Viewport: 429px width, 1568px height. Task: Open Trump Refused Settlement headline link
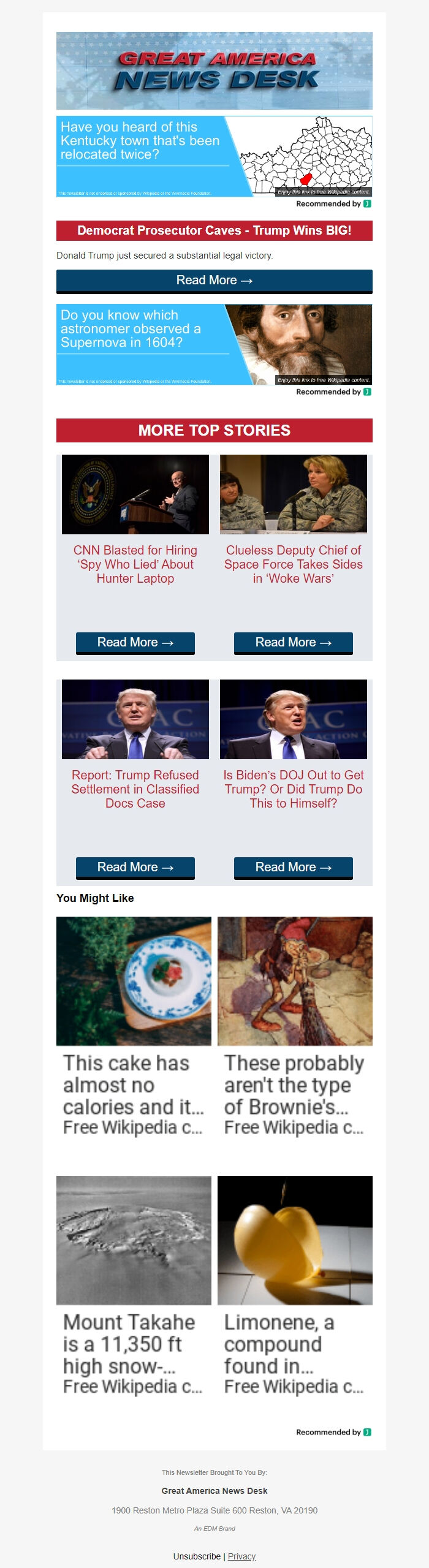click(x=135, y=789)
